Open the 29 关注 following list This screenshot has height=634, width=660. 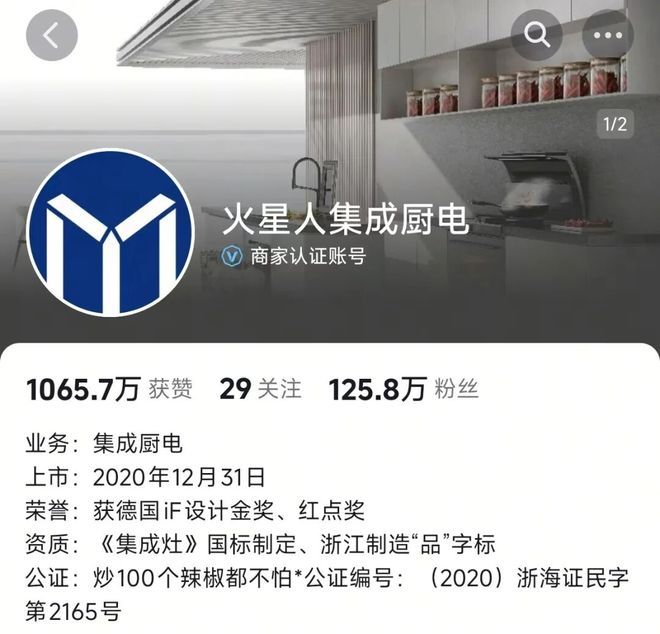[x=260, y=389]
